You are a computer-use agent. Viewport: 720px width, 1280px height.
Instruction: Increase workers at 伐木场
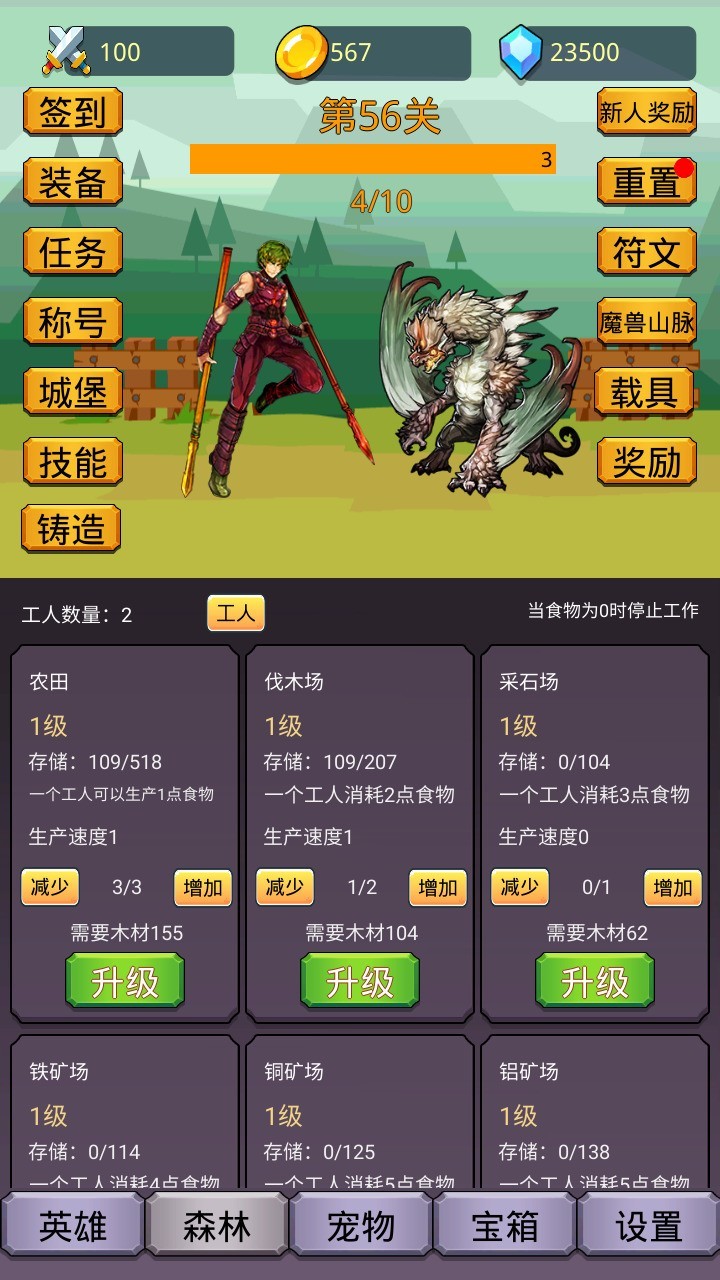(438, 887)
